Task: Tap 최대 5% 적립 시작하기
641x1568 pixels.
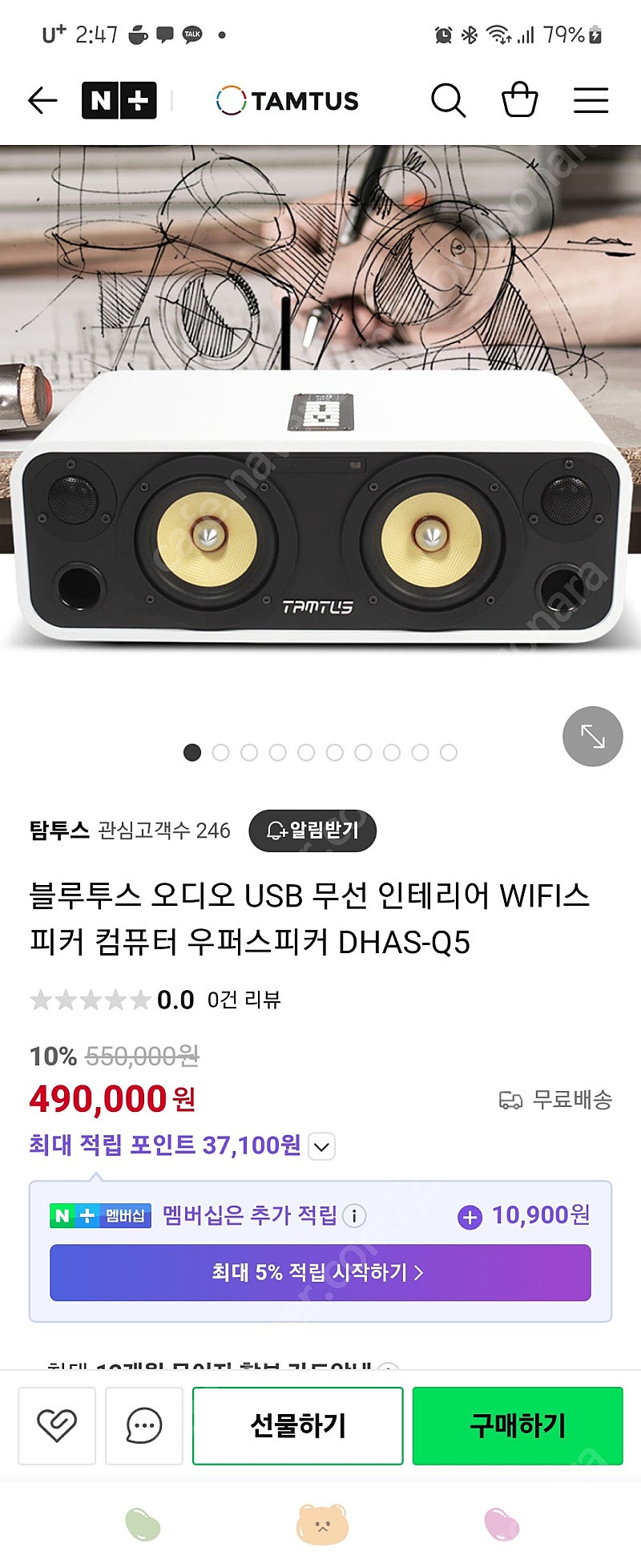Action: 320,1272
